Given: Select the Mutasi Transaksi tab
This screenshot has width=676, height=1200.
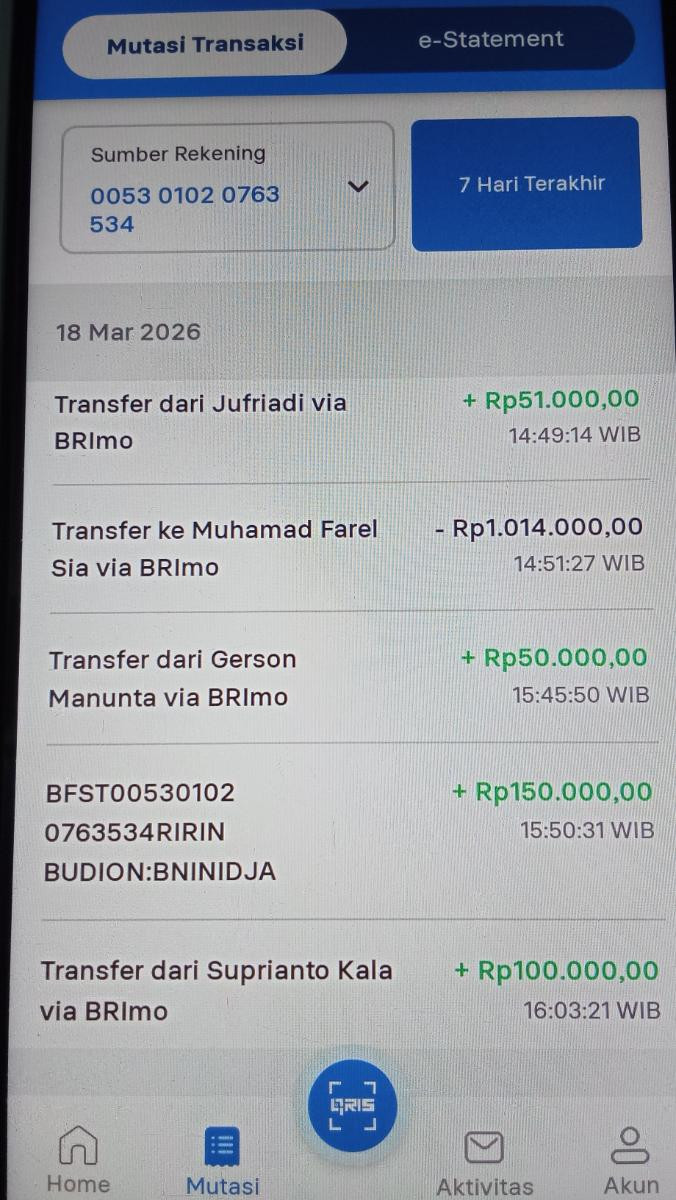Looking at the screenshot, I should click(x=205, y=44).
